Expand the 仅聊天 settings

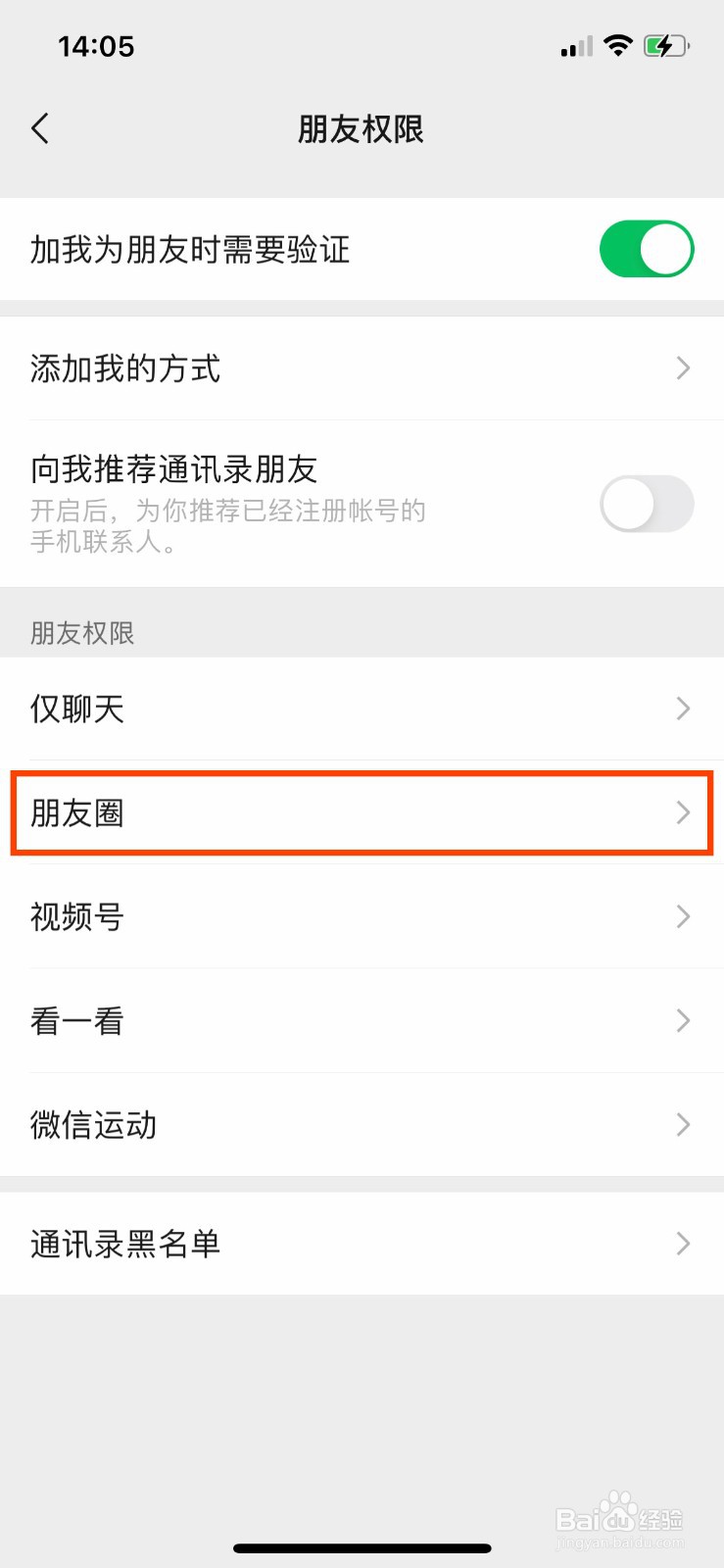(362, 709)
